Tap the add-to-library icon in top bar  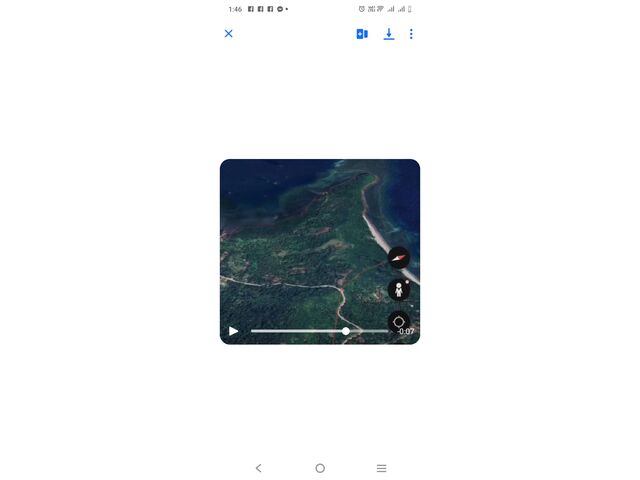point(362,34)
